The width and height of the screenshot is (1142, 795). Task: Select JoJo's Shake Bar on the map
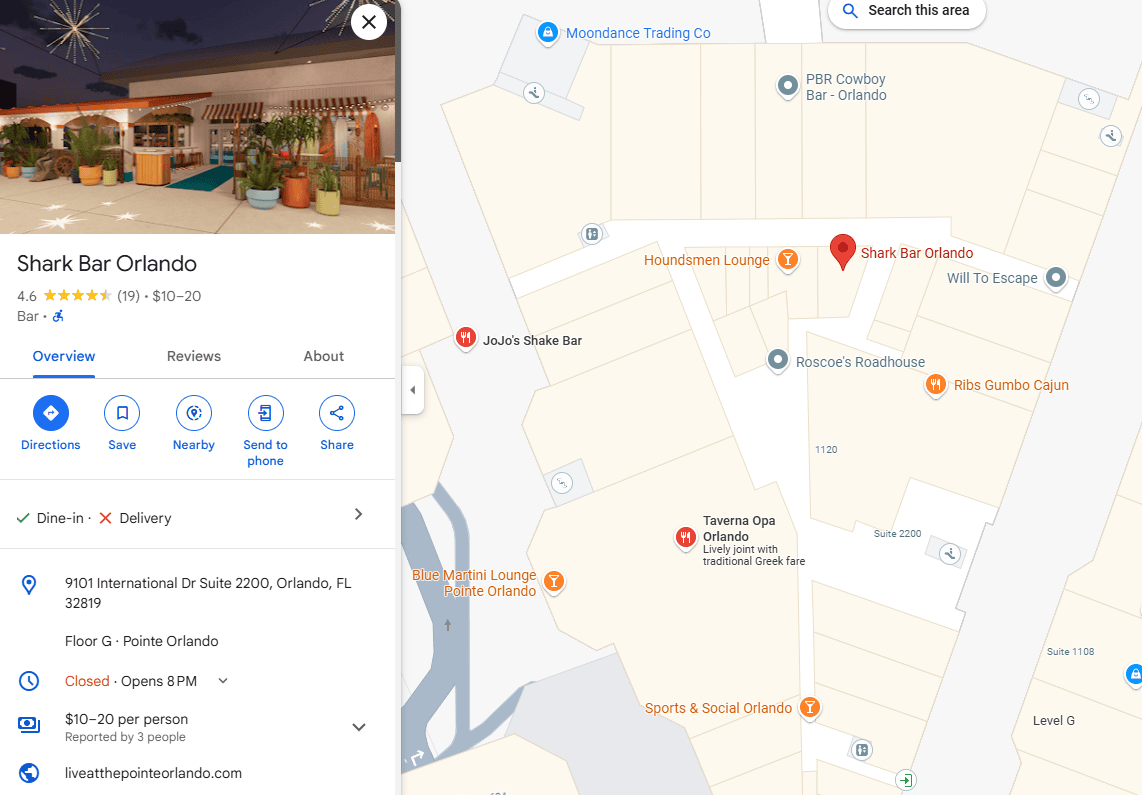coord(465,338)
